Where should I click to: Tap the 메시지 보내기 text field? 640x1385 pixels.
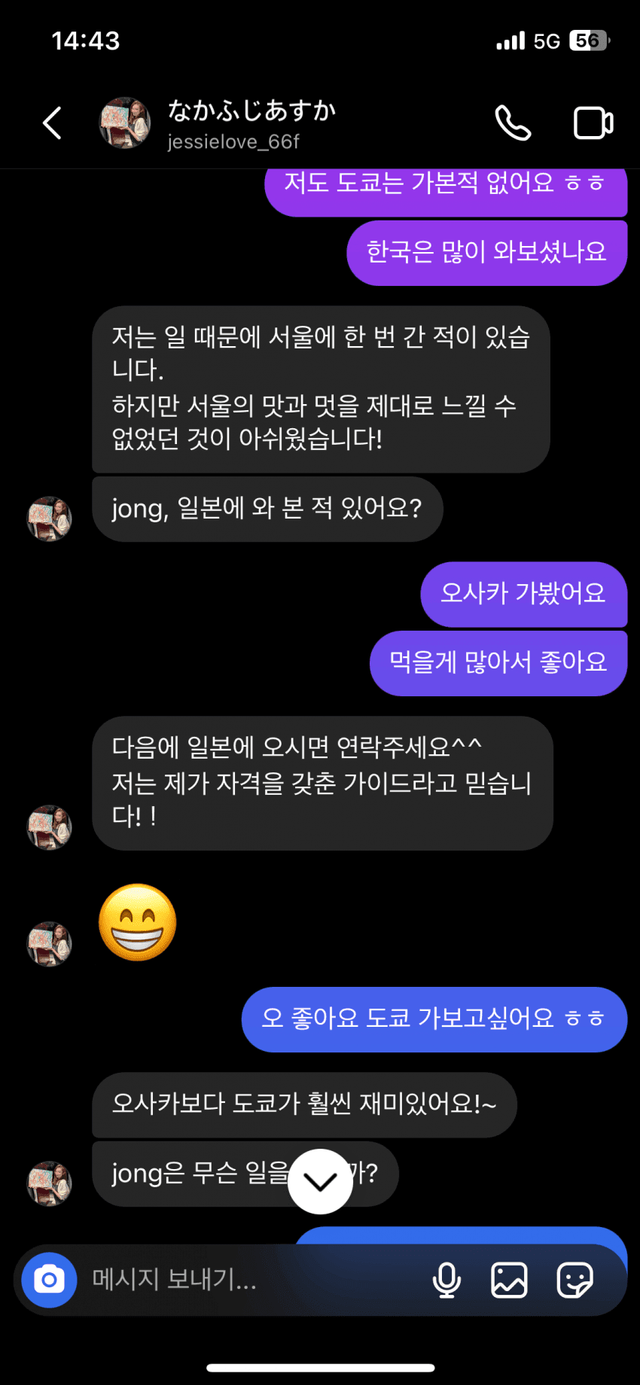[250, 1279]
